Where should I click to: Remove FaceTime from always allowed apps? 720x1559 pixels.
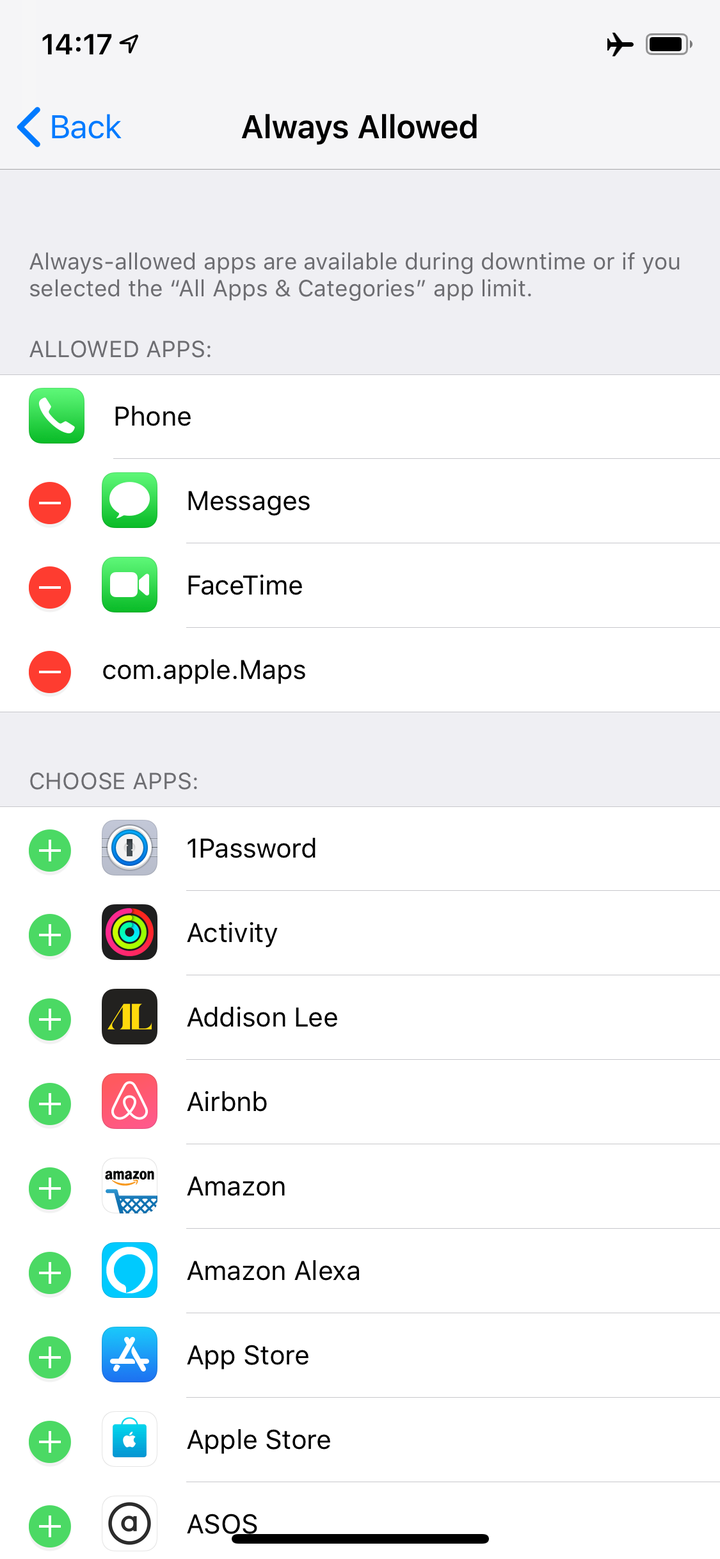(50, 586)
